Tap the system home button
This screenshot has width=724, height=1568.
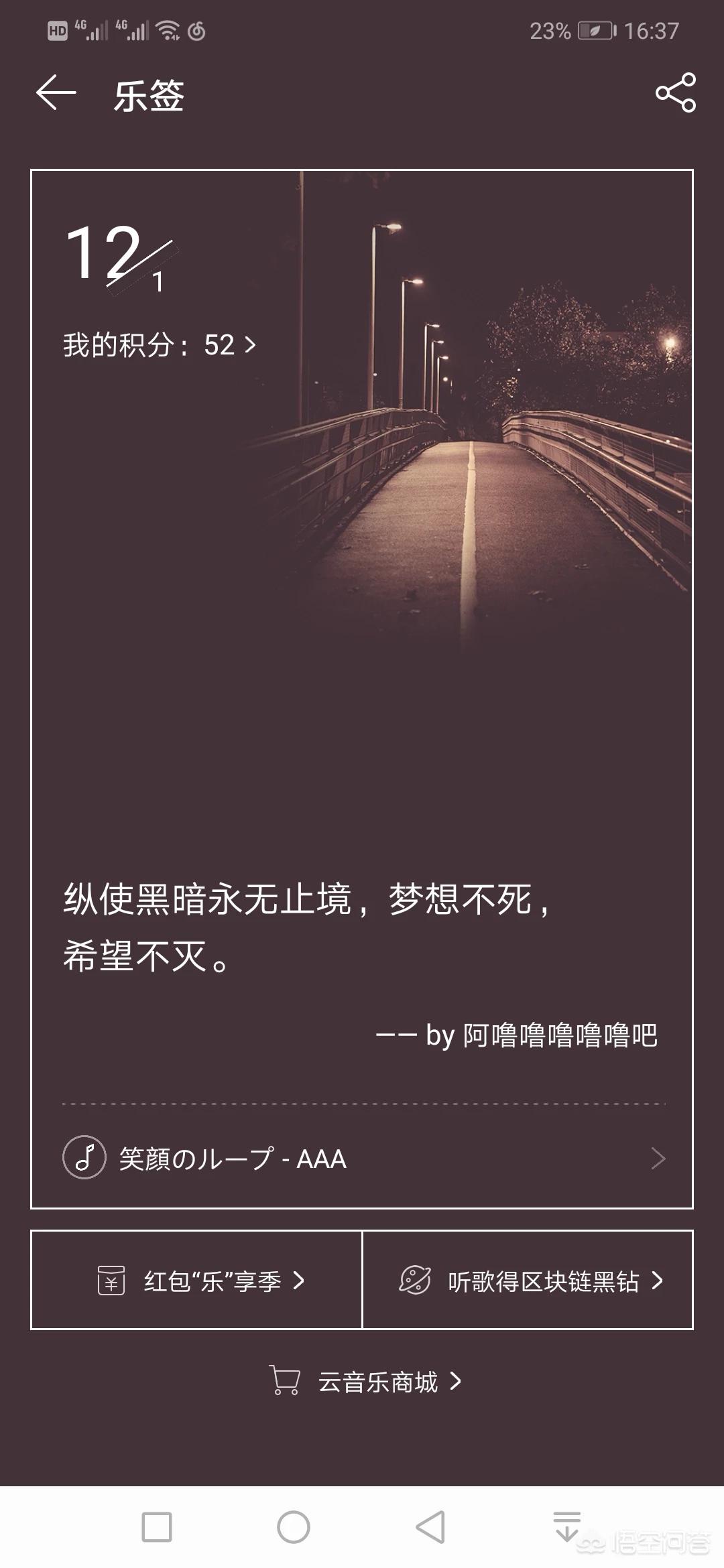coord(294,1528)
